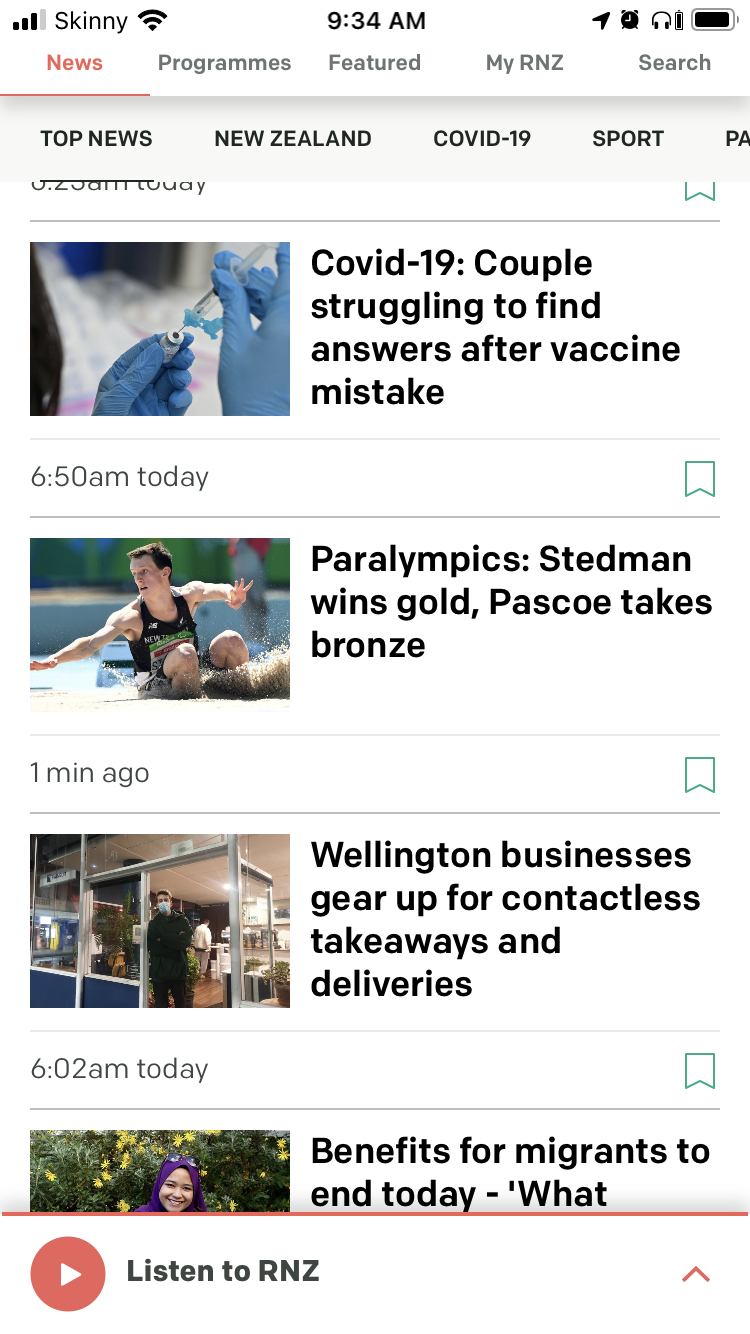The width and height of the screenshot is (750, 1334).
Task: Save the Wellington businesses article bookmark
Action: [x=700, y=1070]
